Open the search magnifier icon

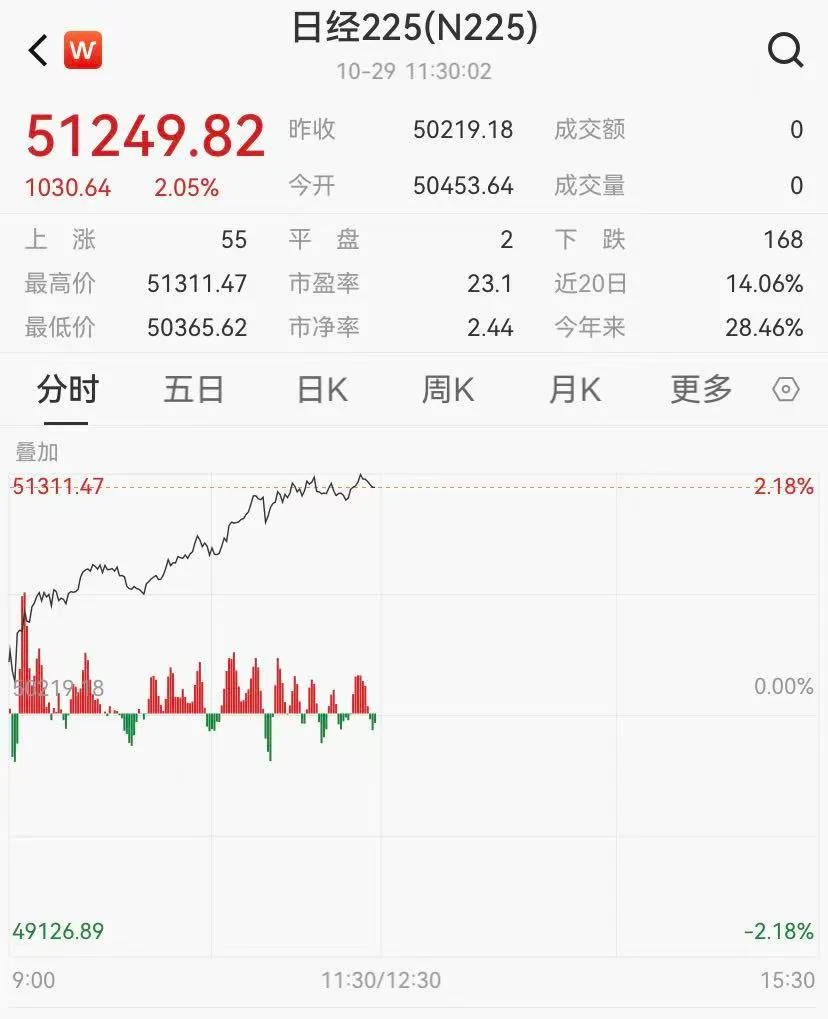(786, 49)
